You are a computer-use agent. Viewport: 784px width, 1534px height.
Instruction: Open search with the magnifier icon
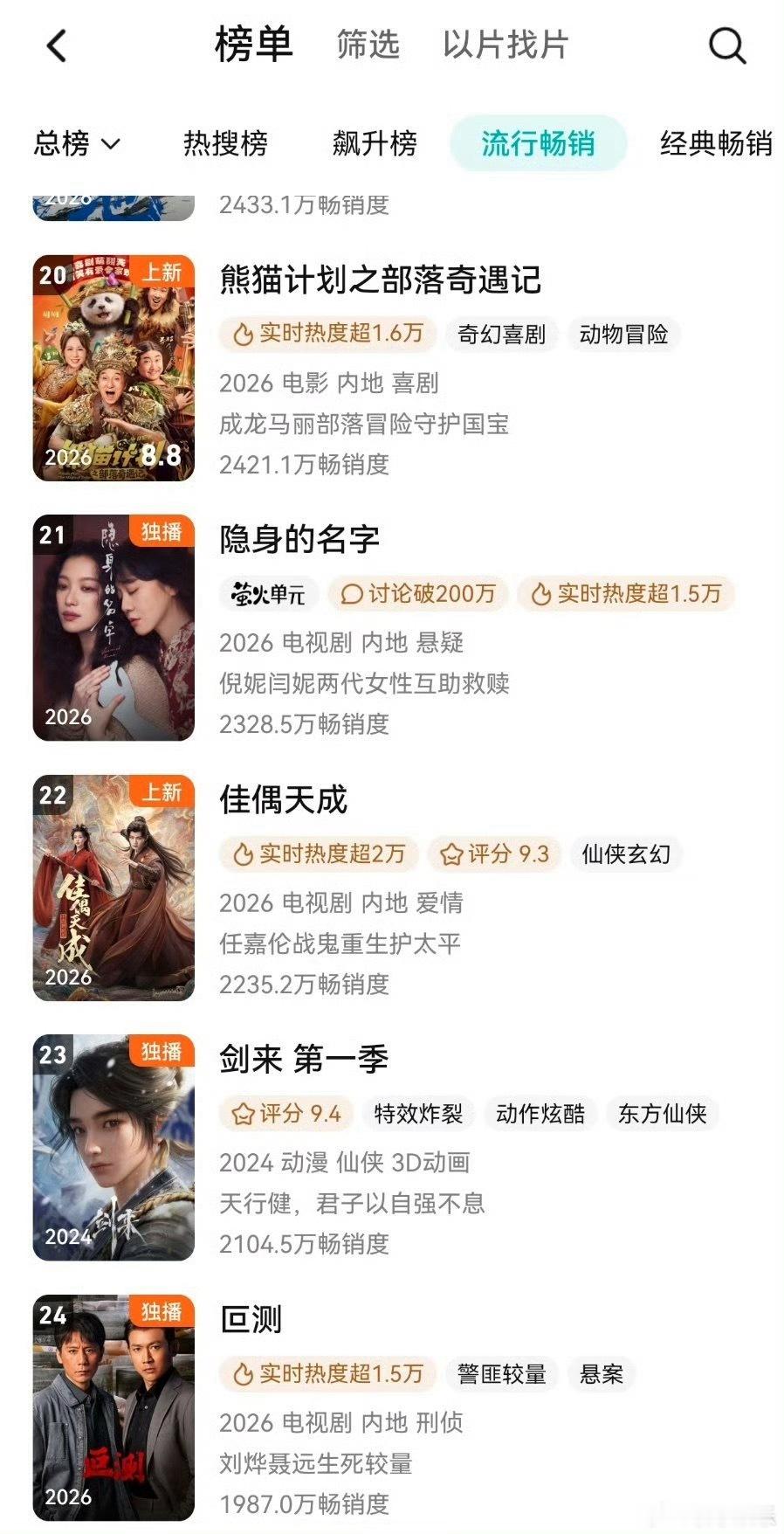tap(727, 45)
